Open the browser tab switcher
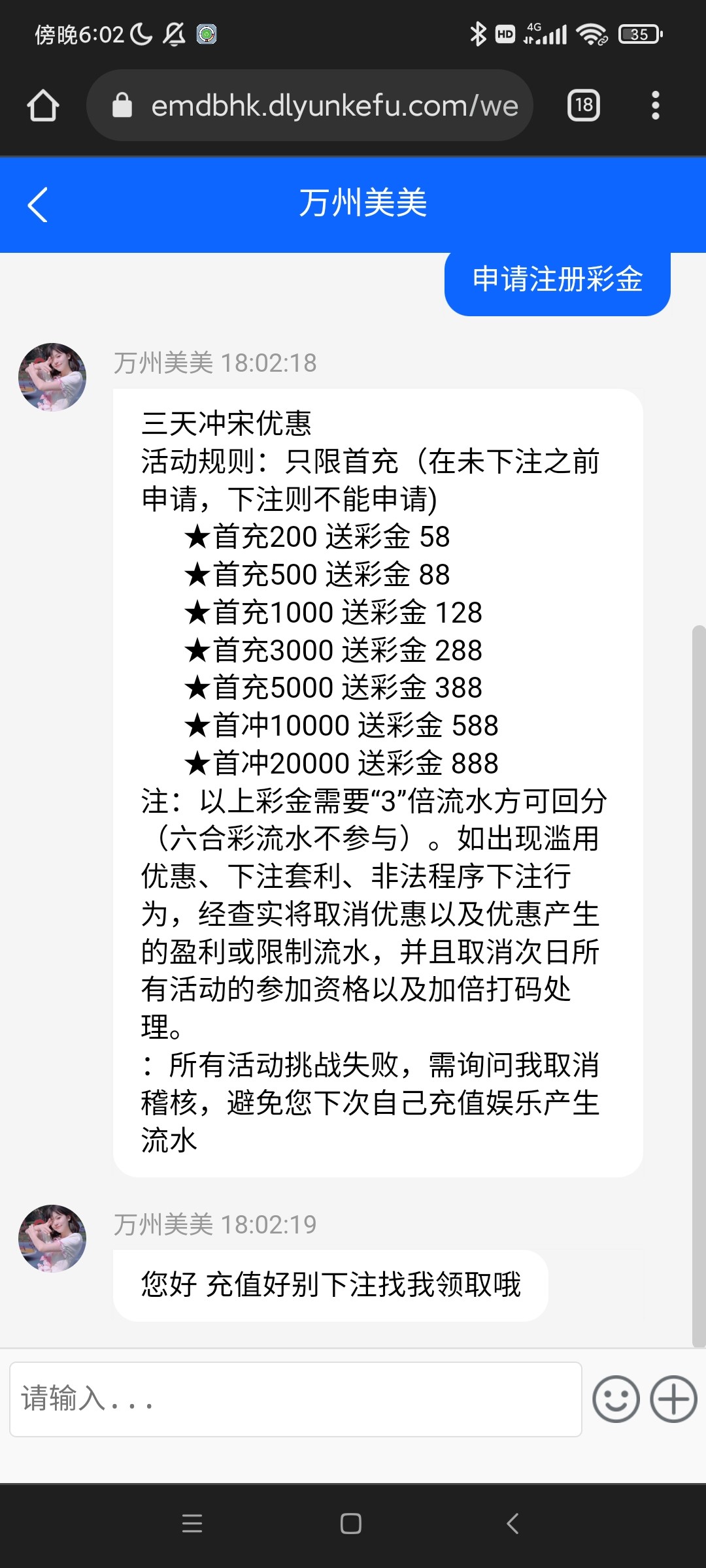Viewport: 706px width, 1568px height. tap(583, 106)
